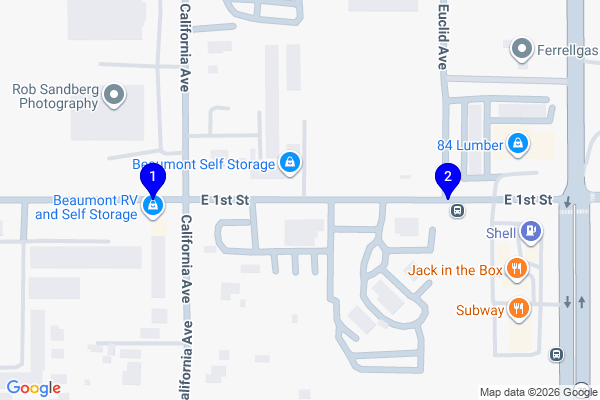Tap the bus stop icon on E 1st St

pyautogui.click(x=457, y=210)
